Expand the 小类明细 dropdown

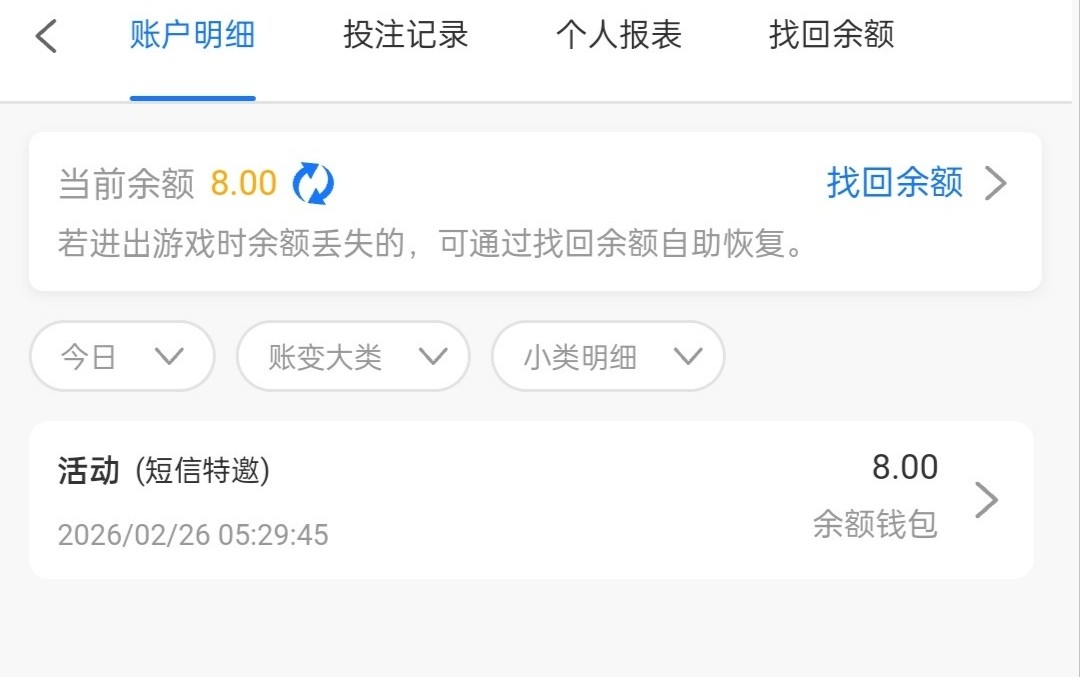pyautogui.click(x=607, y=356)
